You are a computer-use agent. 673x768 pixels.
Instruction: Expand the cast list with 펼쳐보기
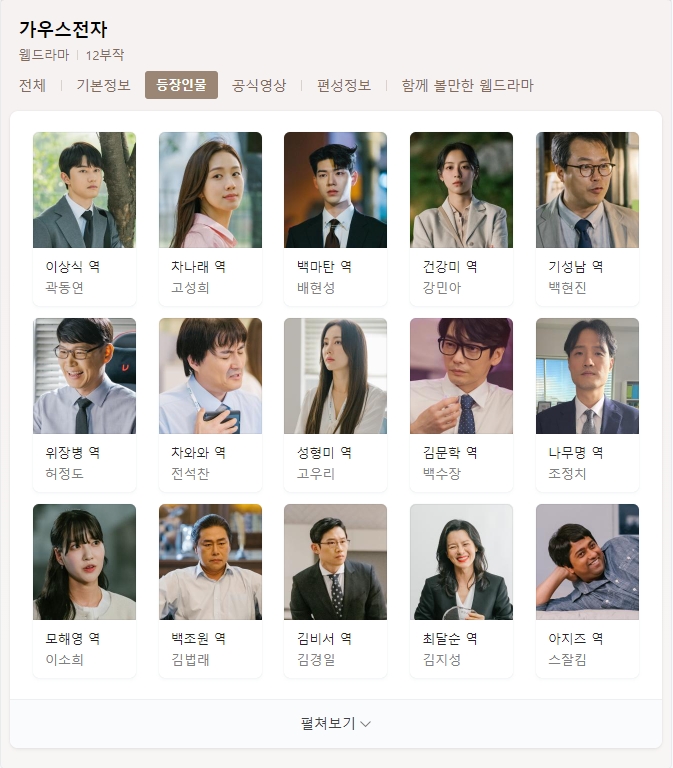[336, 723]
